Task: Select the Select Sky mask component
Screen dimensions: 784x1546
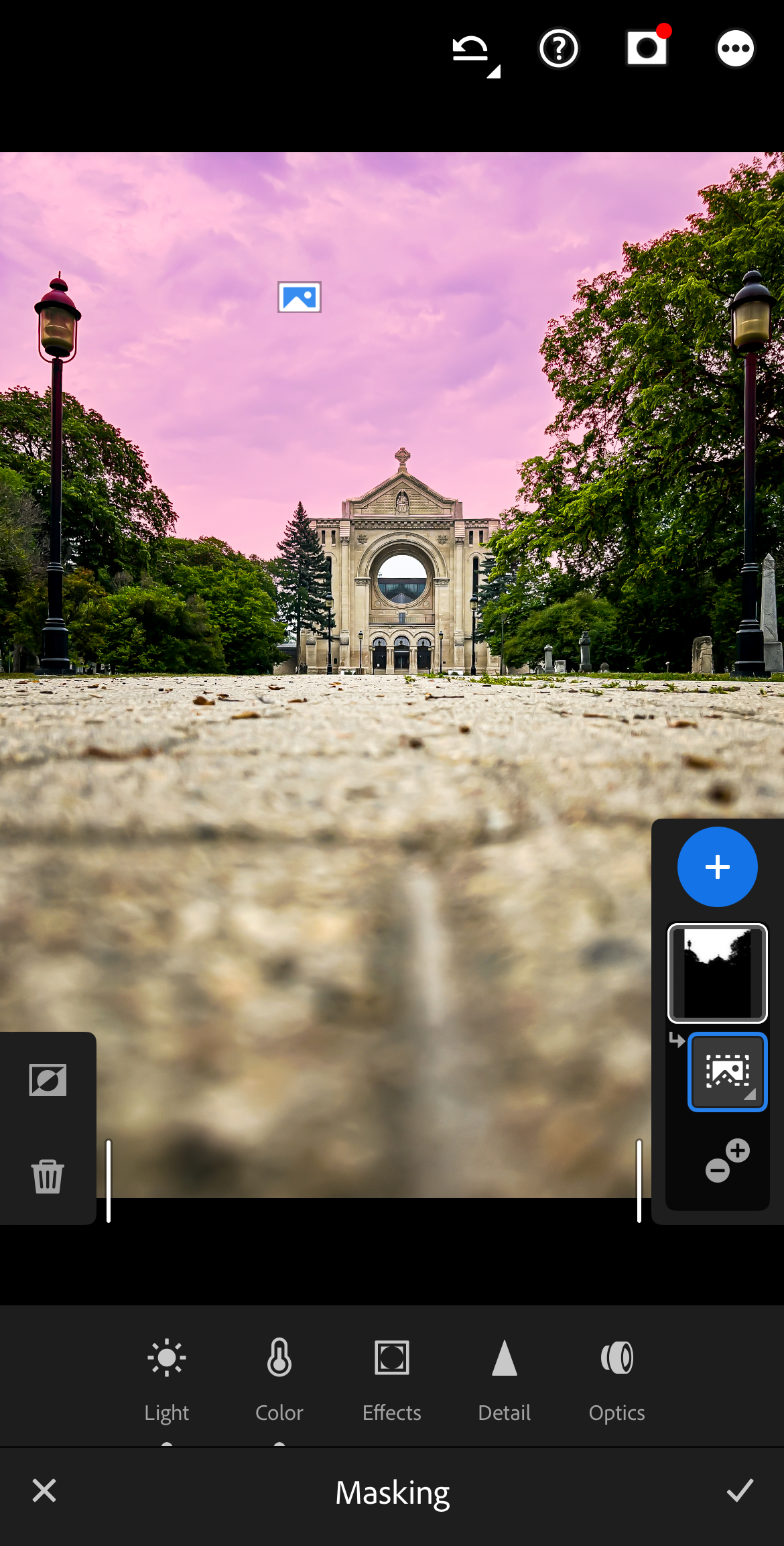Action: [x=727, y=1072]
